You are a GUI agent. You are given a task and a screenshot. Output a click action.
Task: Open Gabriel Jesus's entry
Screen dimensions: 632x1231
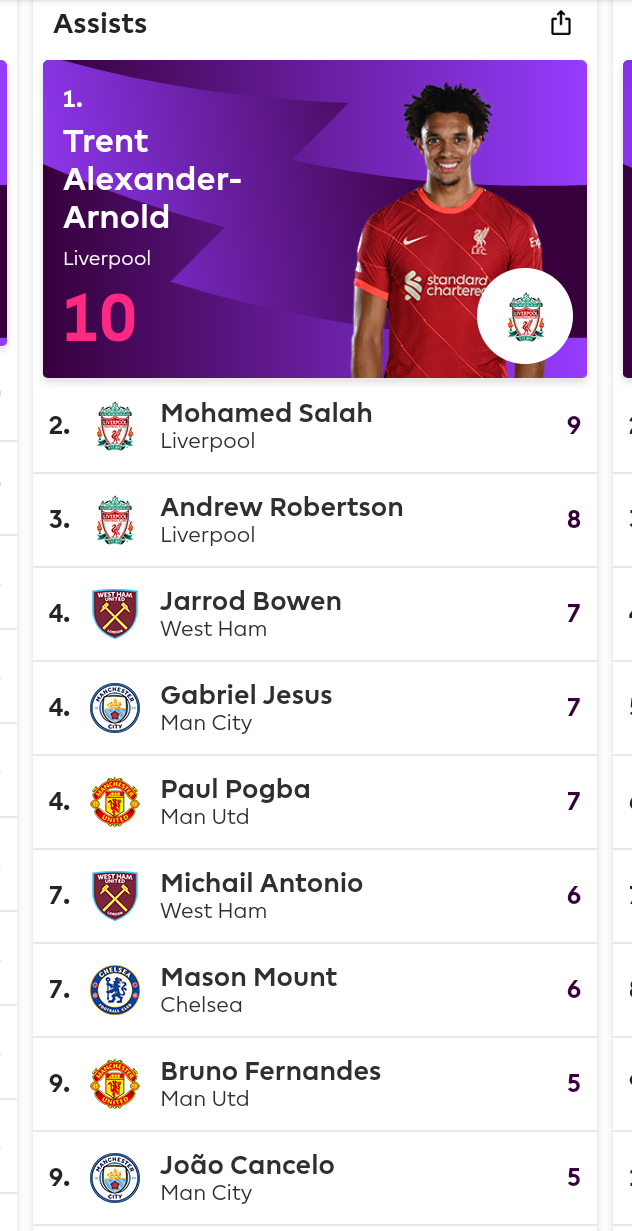pos(315,708)
